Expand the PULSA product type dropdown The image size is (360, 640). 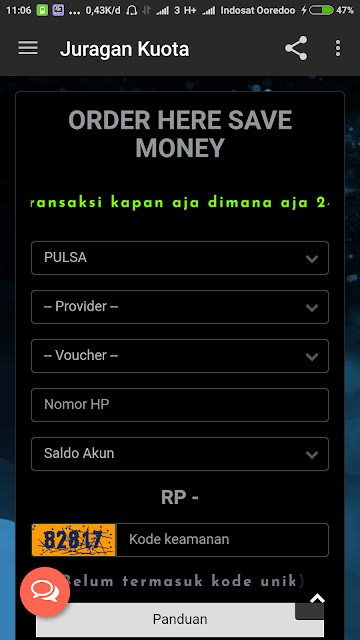(180, 258)
